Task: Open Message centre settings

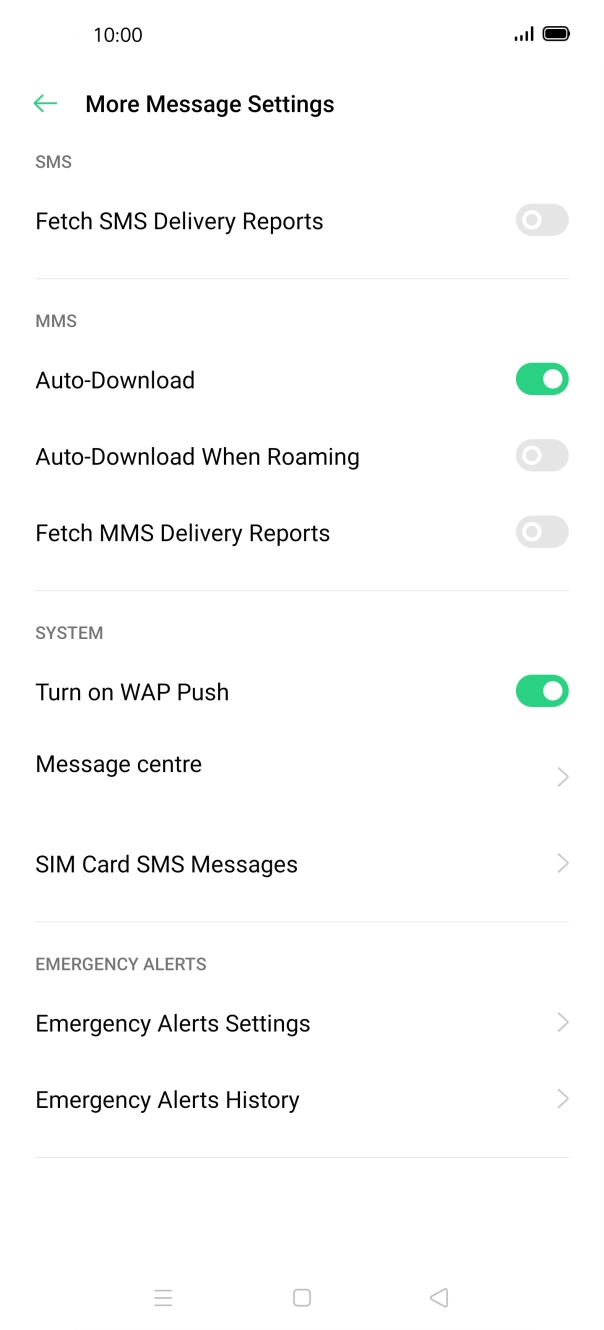Action: coord(300,775)
